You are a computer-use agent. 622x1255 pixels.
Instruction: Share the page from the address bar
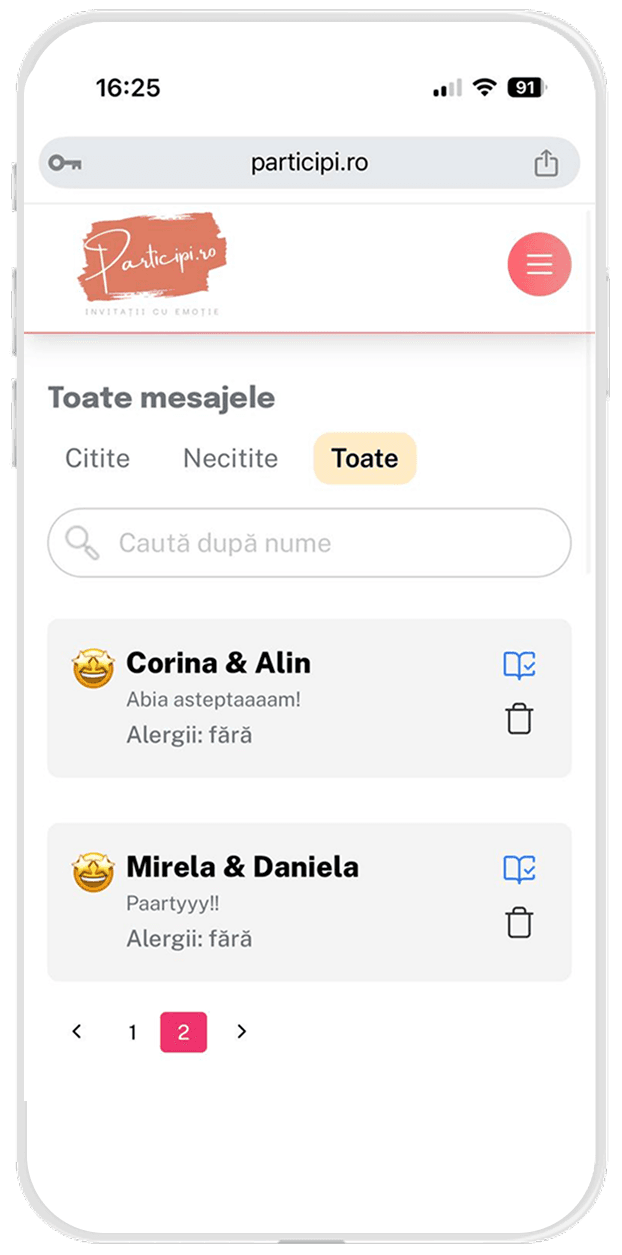pos(545,163)
